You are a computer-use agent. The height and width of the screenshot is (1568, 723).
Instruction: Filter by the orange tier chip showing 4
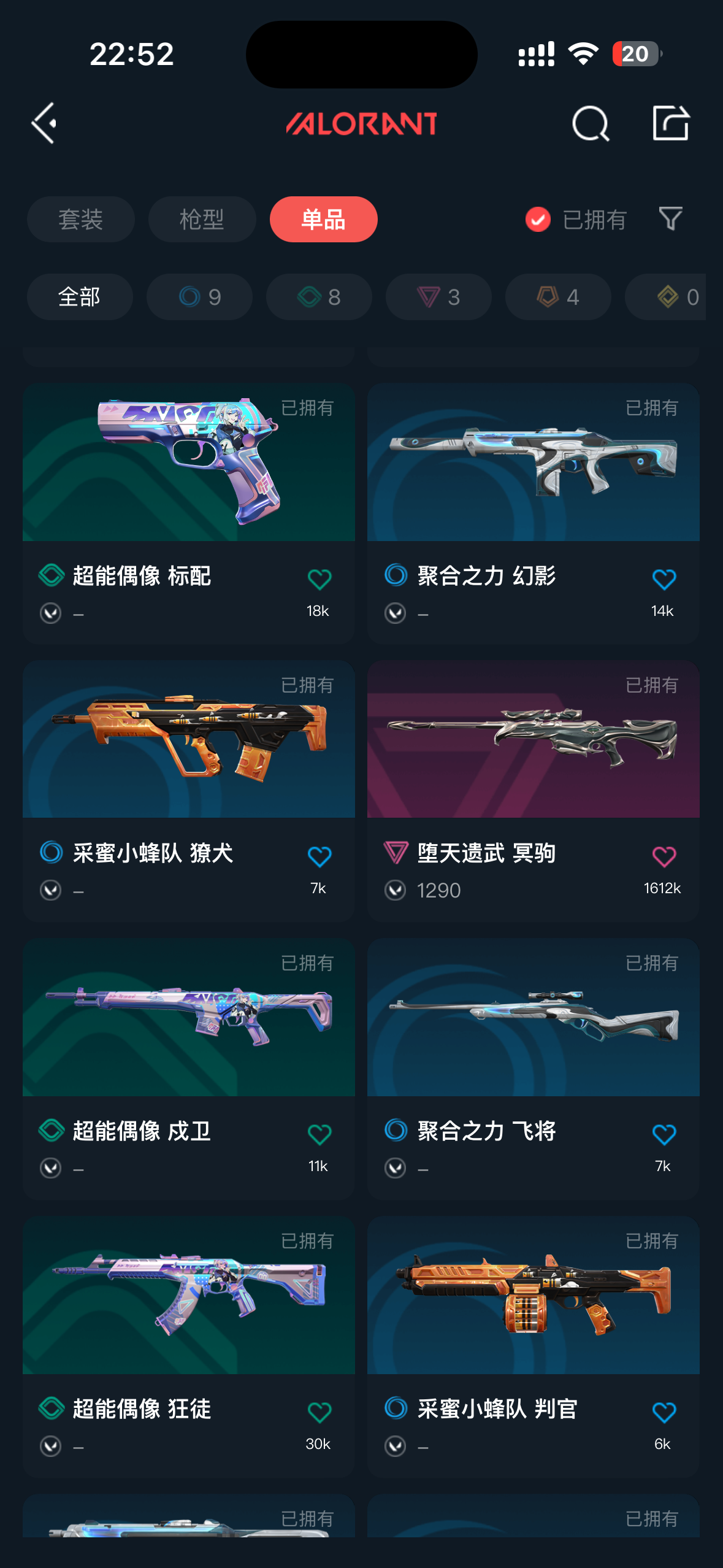[558, 297]
